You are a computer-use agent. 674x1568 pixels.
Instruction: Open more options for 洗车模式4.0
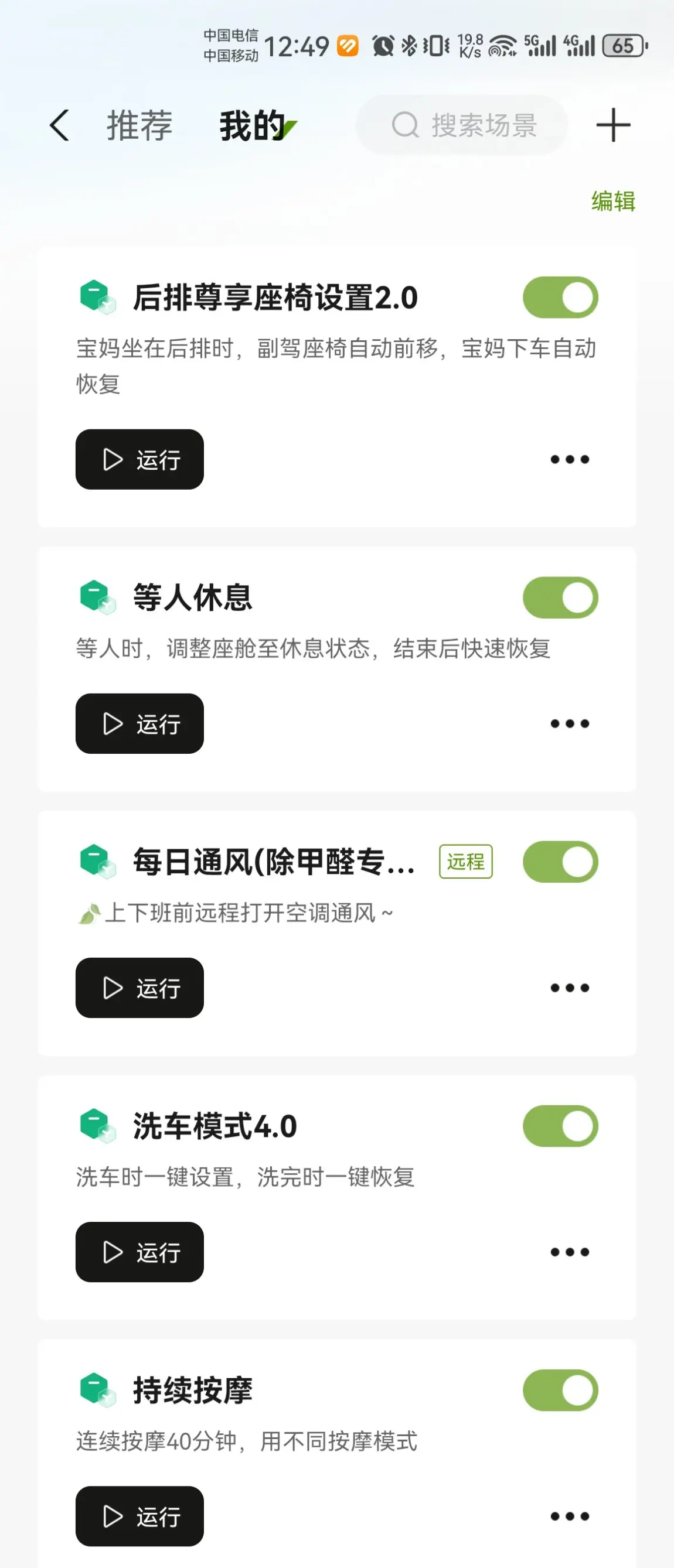(569, 1252)
